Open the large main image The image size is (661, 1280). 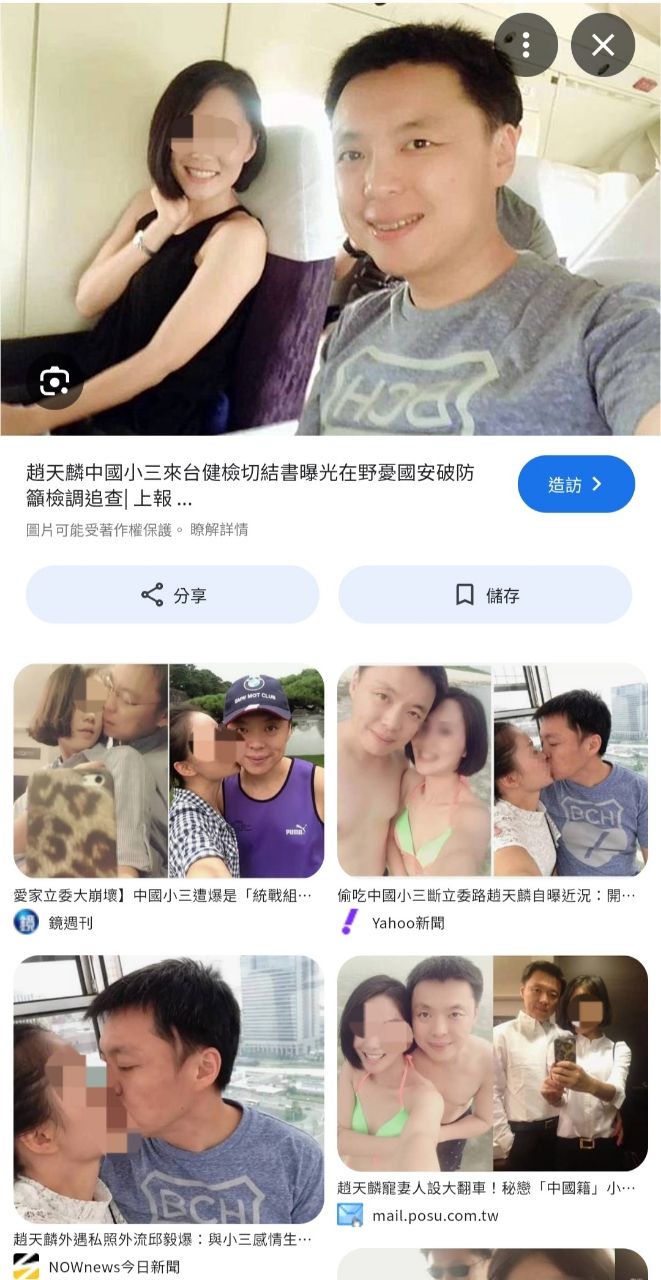tap(330, 220)
